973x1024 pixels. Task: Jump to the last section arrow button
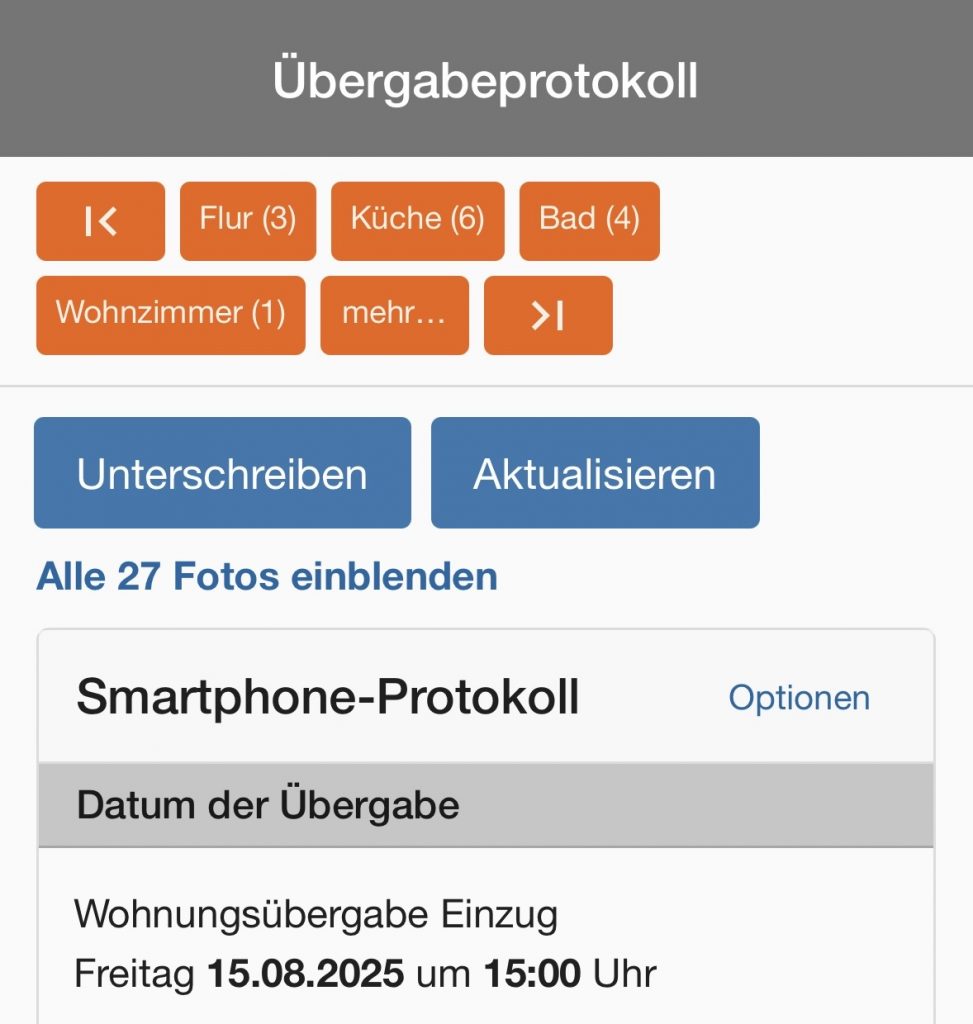coord(549,315)
